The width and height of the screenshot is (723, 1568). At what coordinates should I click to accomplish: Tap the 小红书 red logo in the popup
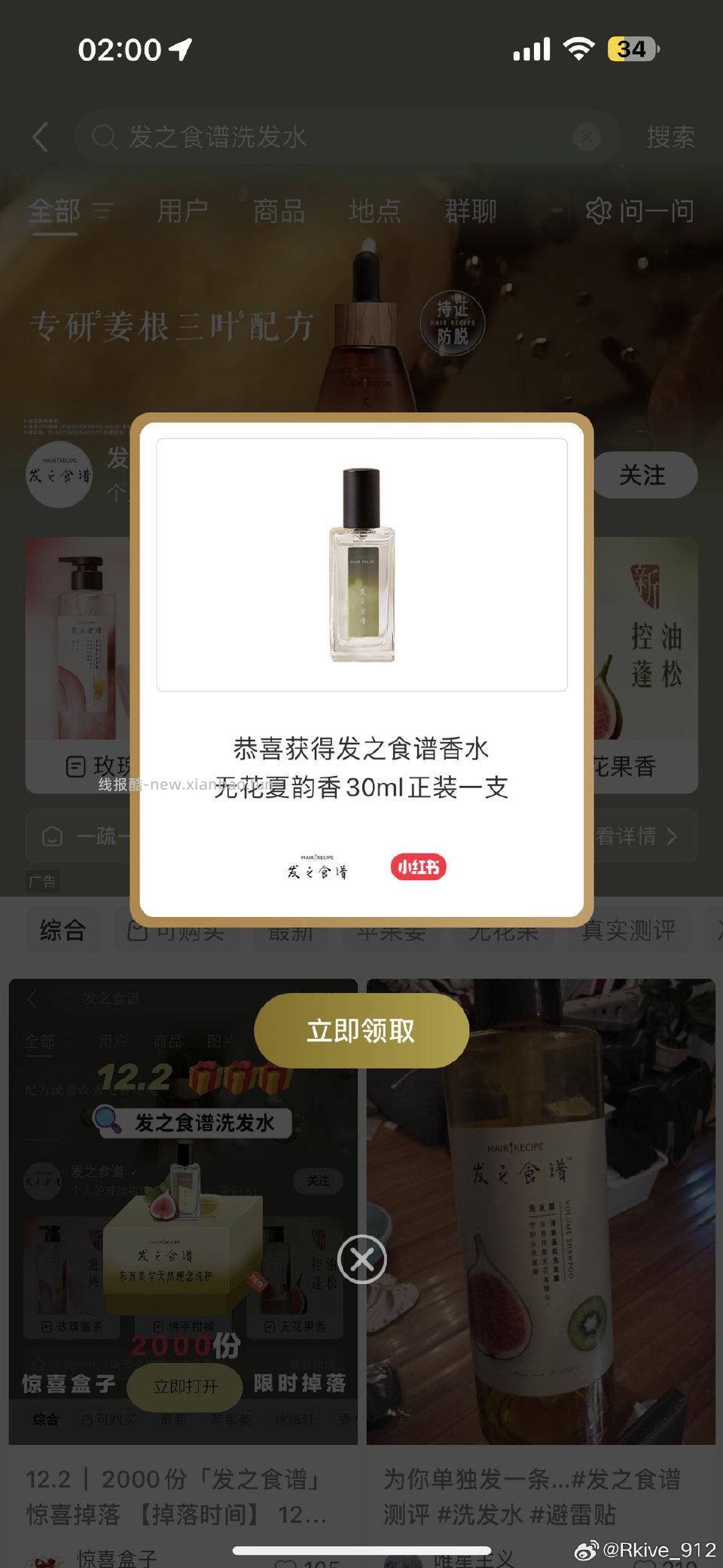[x=418, y=867]
